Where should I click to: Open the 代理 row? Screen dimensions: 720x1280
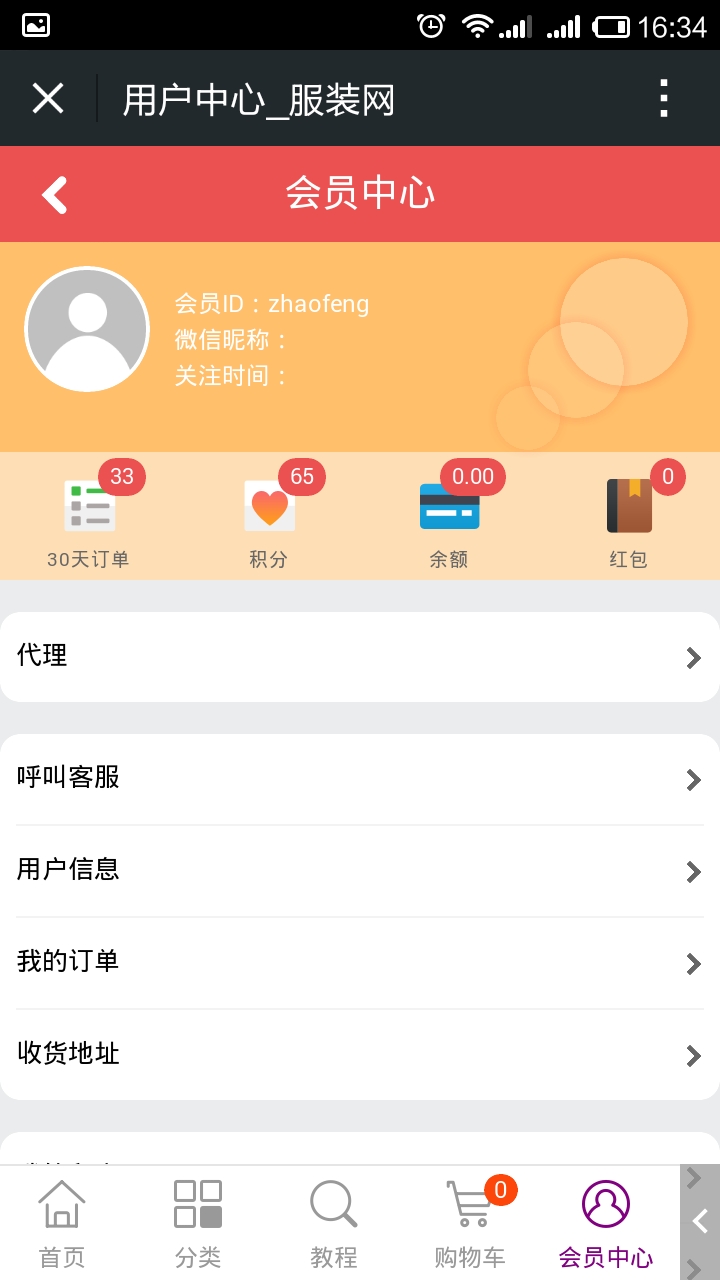[x=360, y=657]
